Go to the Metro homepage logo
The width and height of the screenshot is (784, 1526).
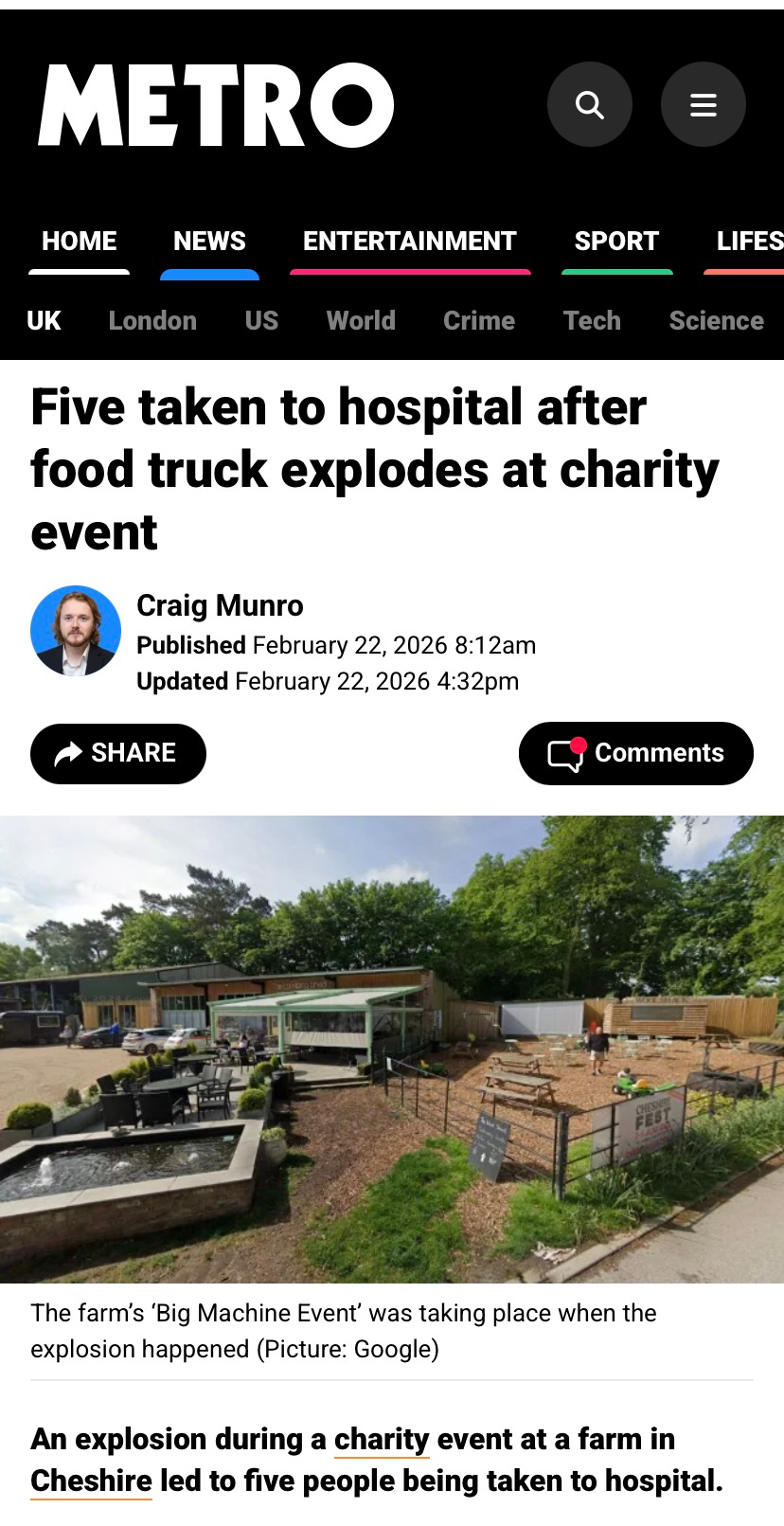[x=216, y=105]
